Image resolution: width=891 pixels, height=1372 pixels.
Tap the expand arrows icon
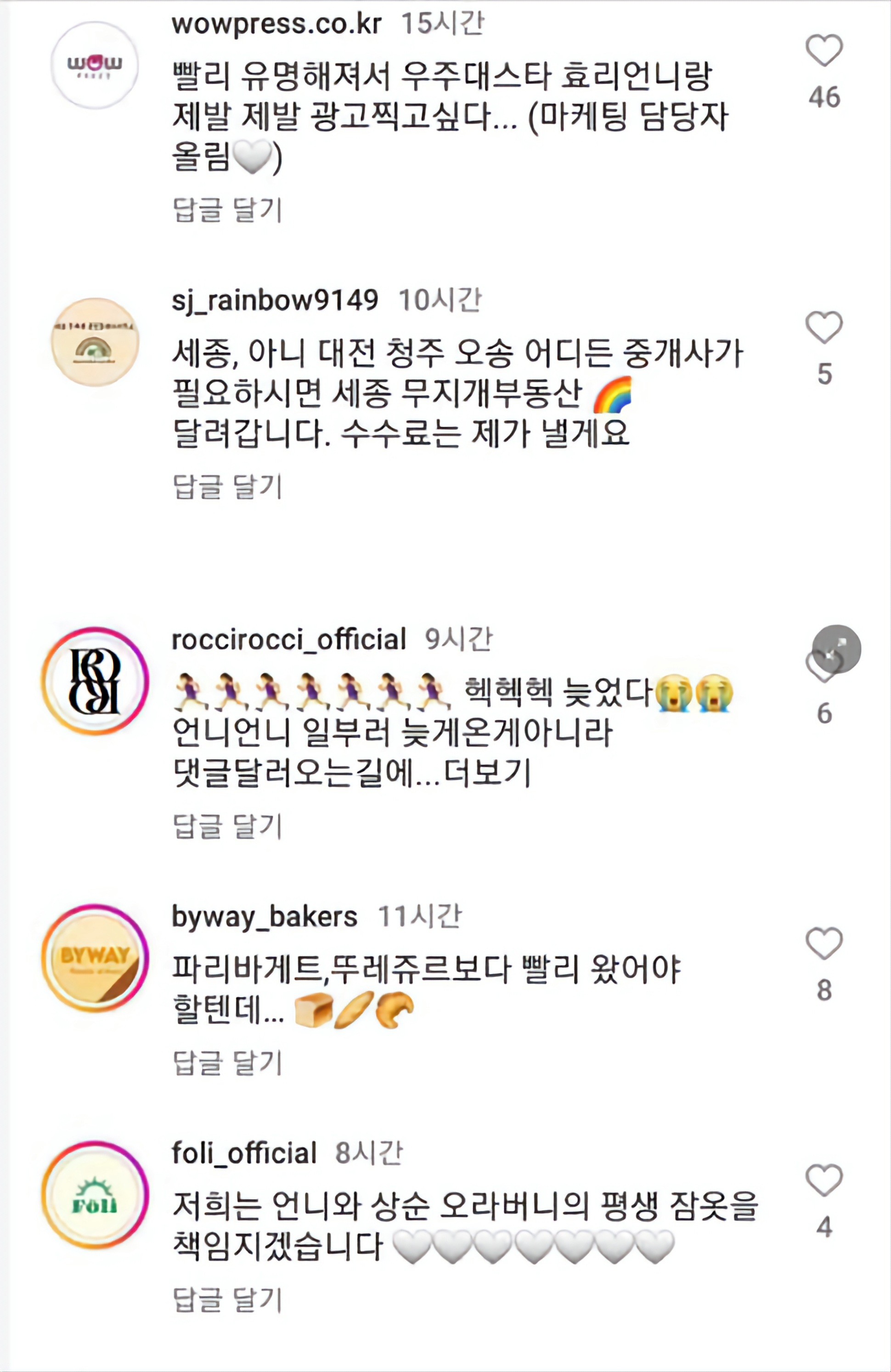[836, 648]
